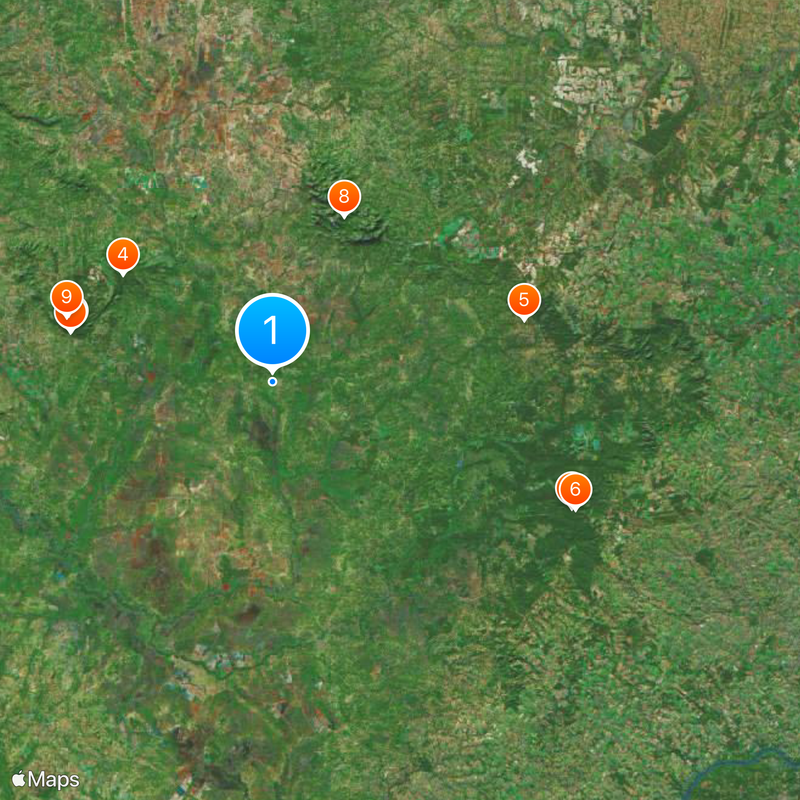This screenshot has height=800, width=800.
Task: Select the blue map pin numbered 1
Action: (272, 331)
